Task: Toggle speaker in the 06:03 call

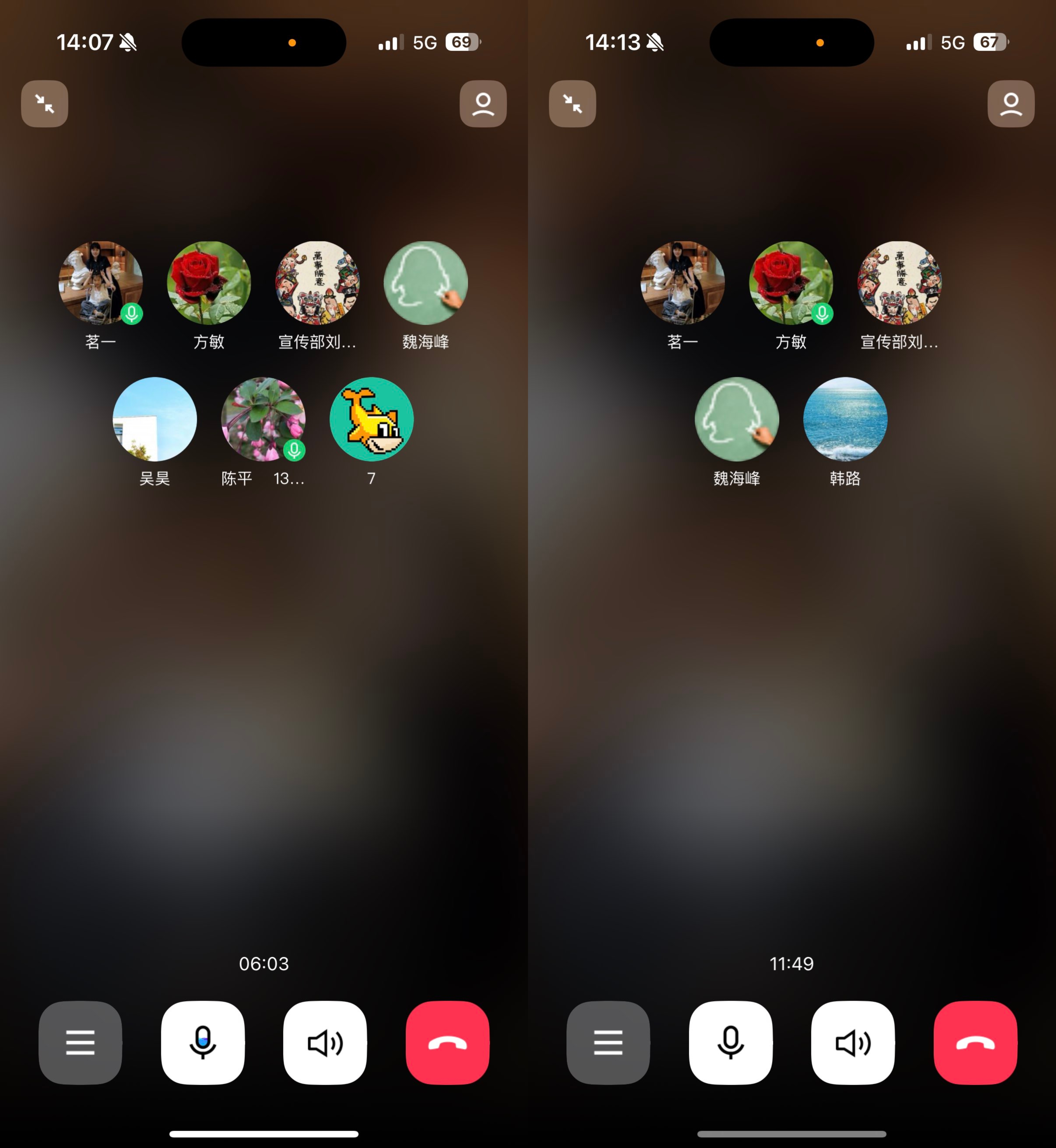Action: coord(325,1042)
